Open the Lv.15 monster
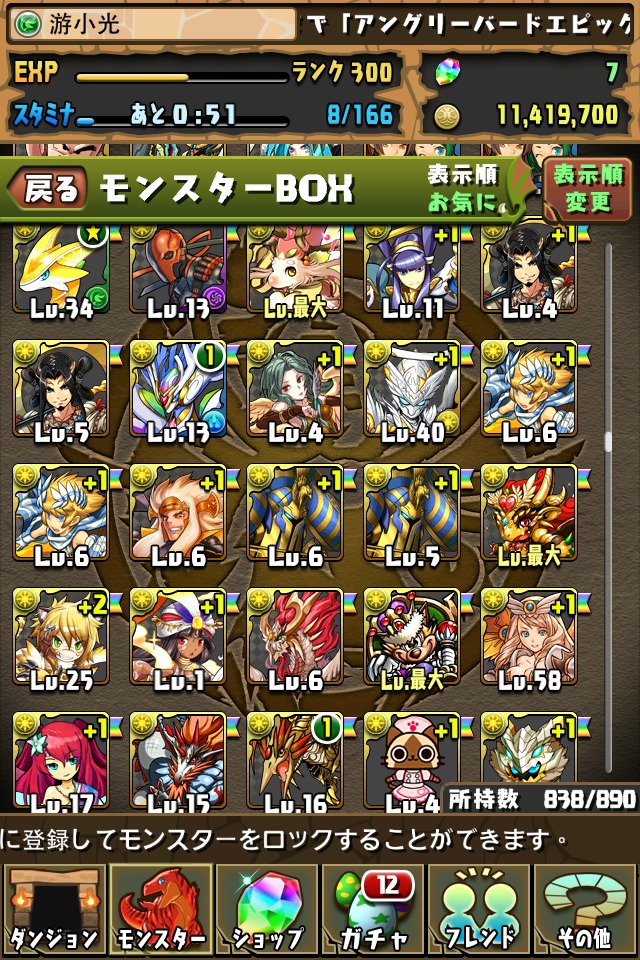This screenshot has width=640, height=960. (x=178, y=762)
